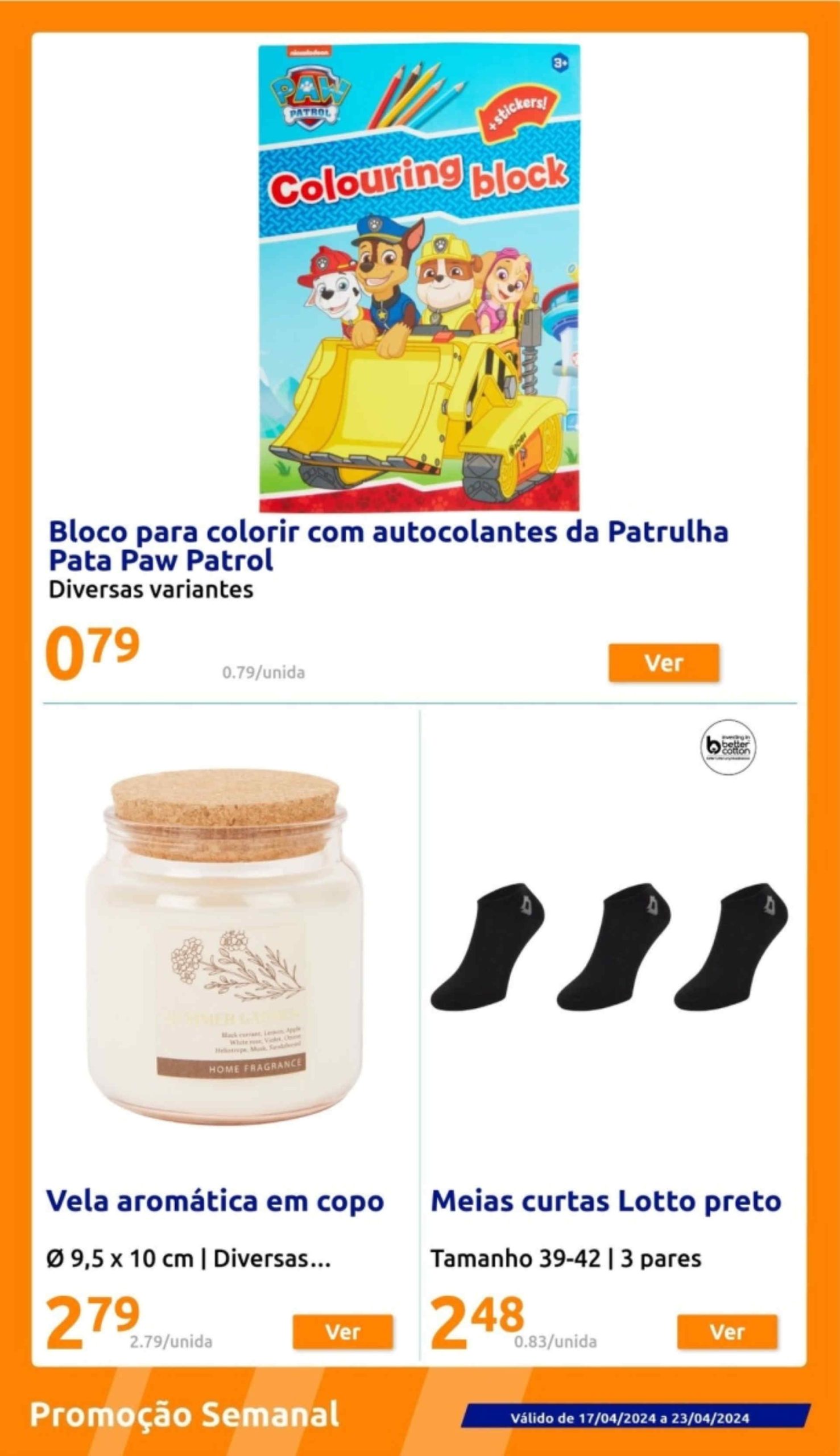This screenshot has width=840, height=1456.
Task: Tap Ver for the Paw Patrol colouring block
Action: tap(664, 663)
